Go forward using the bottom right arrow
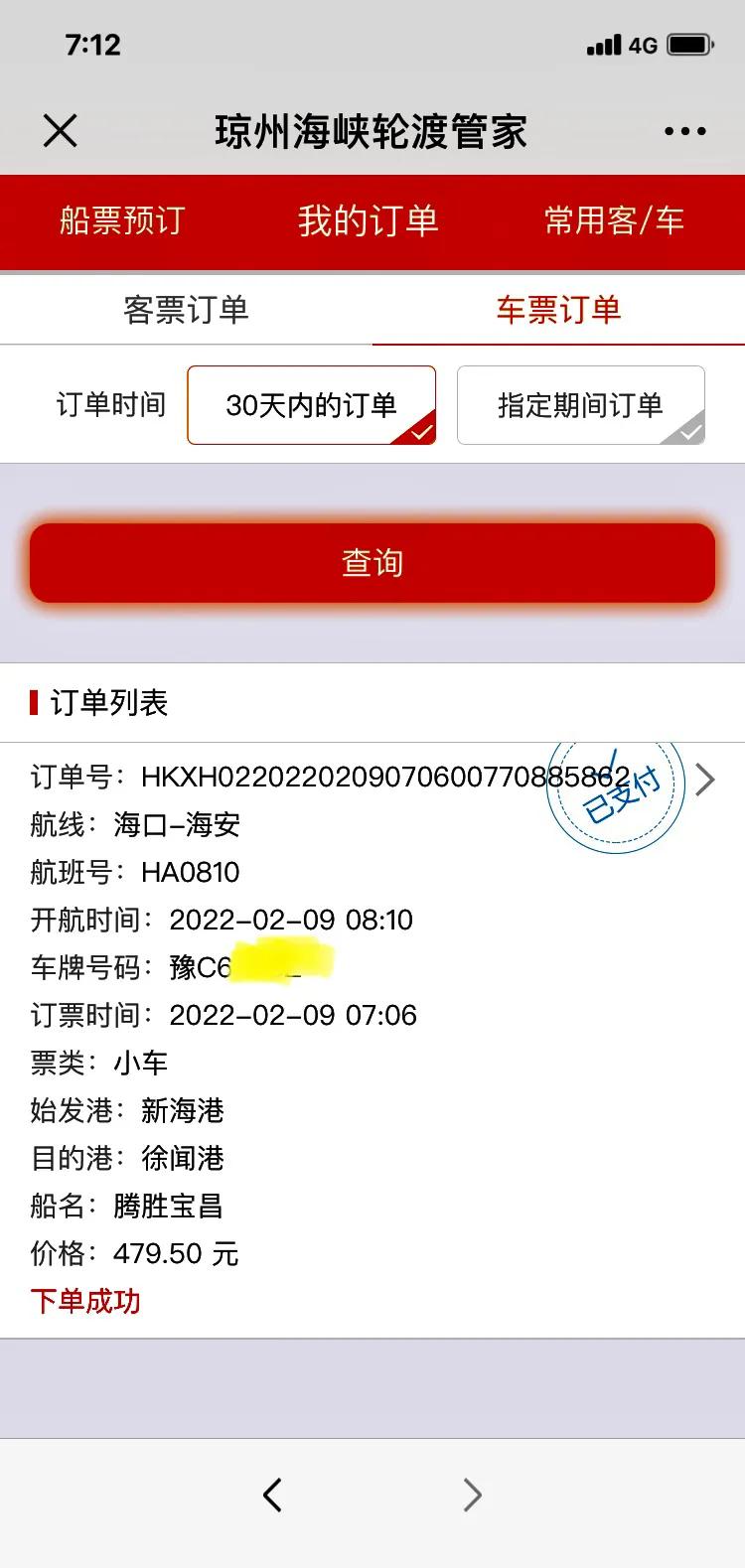The width and height of the screenshot is (745, 1568). pos(473,1495)
